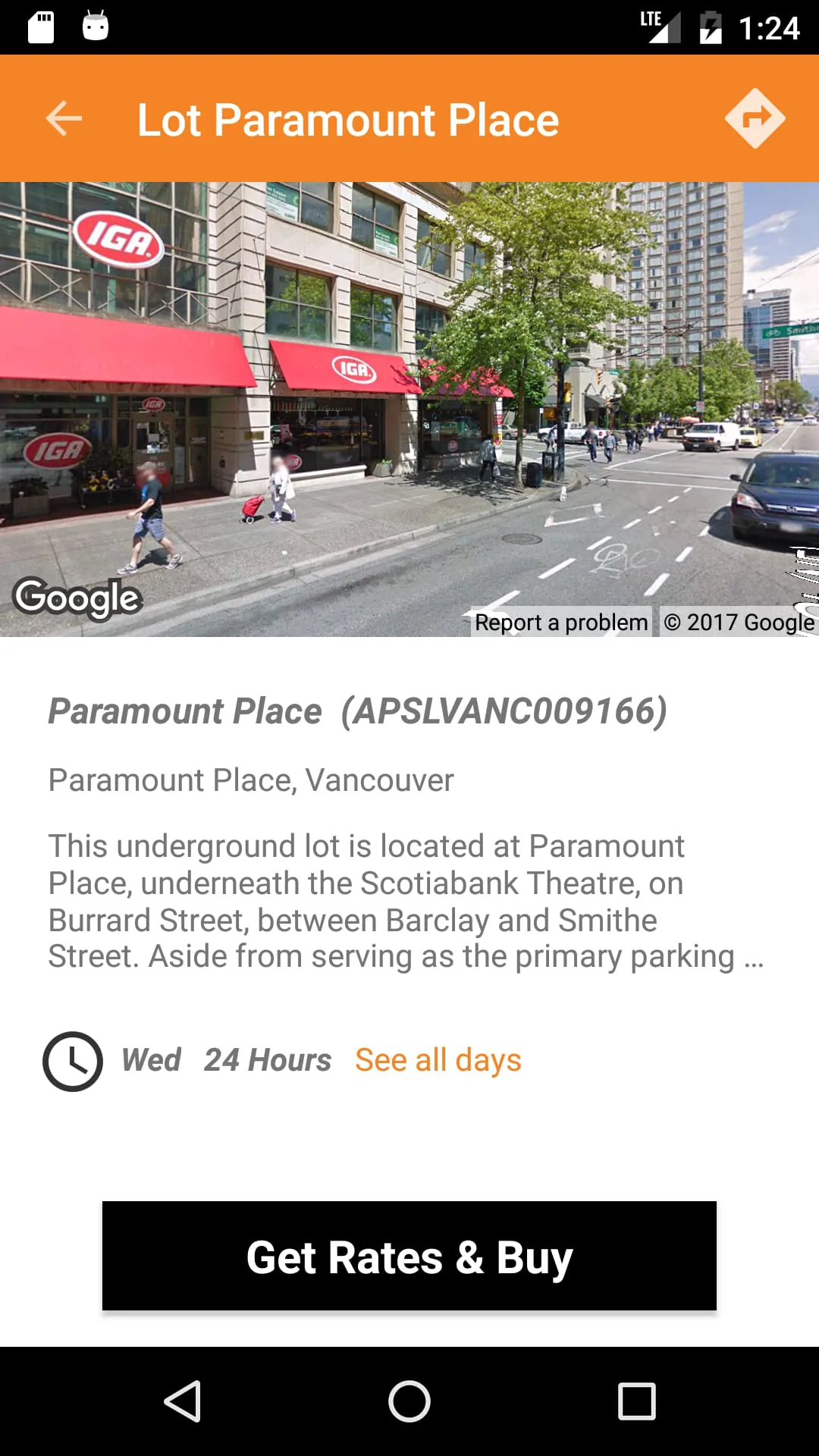Tap the back arrow in the title bar
819x1456 pixels.
tap(63, 118)
